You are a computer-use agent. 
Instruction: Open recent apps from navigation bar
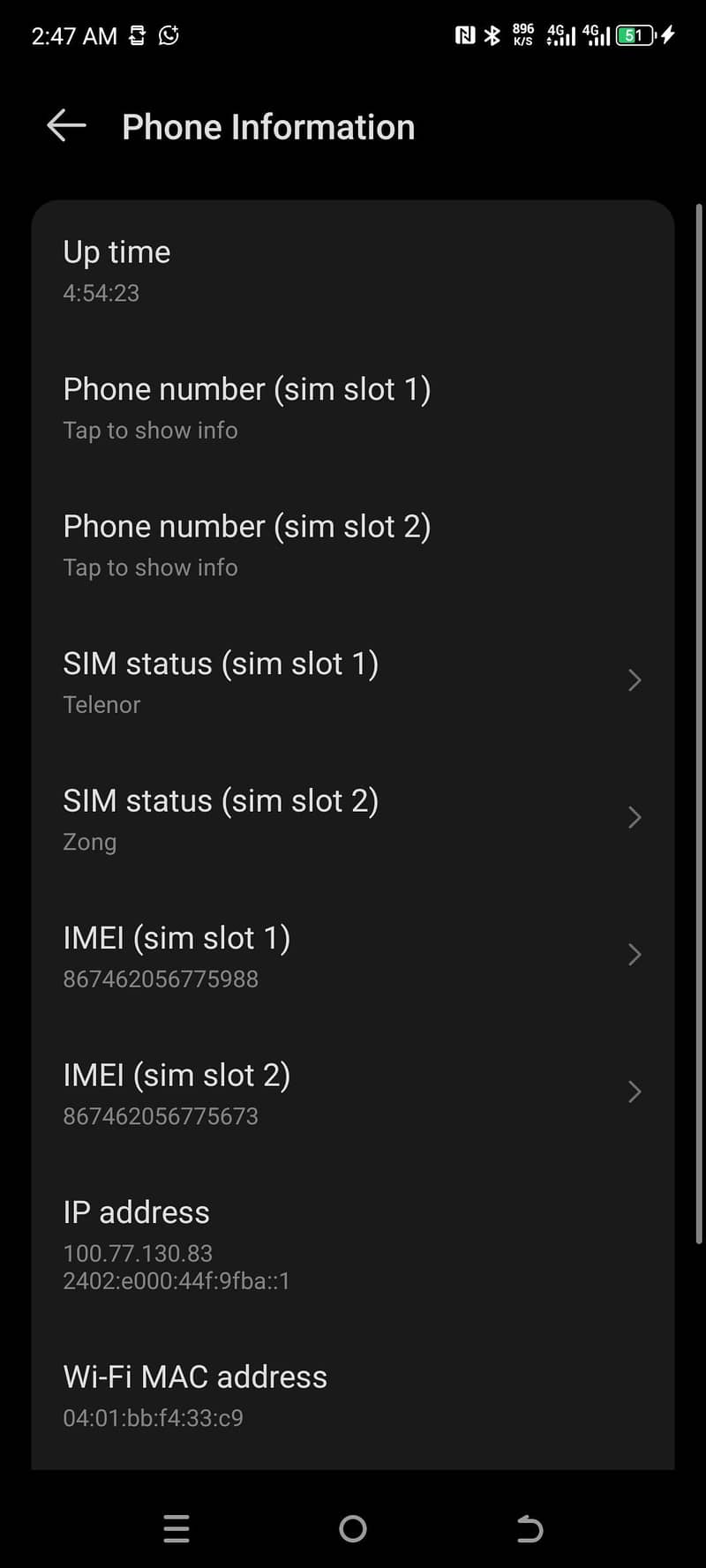click(176, 1528)
